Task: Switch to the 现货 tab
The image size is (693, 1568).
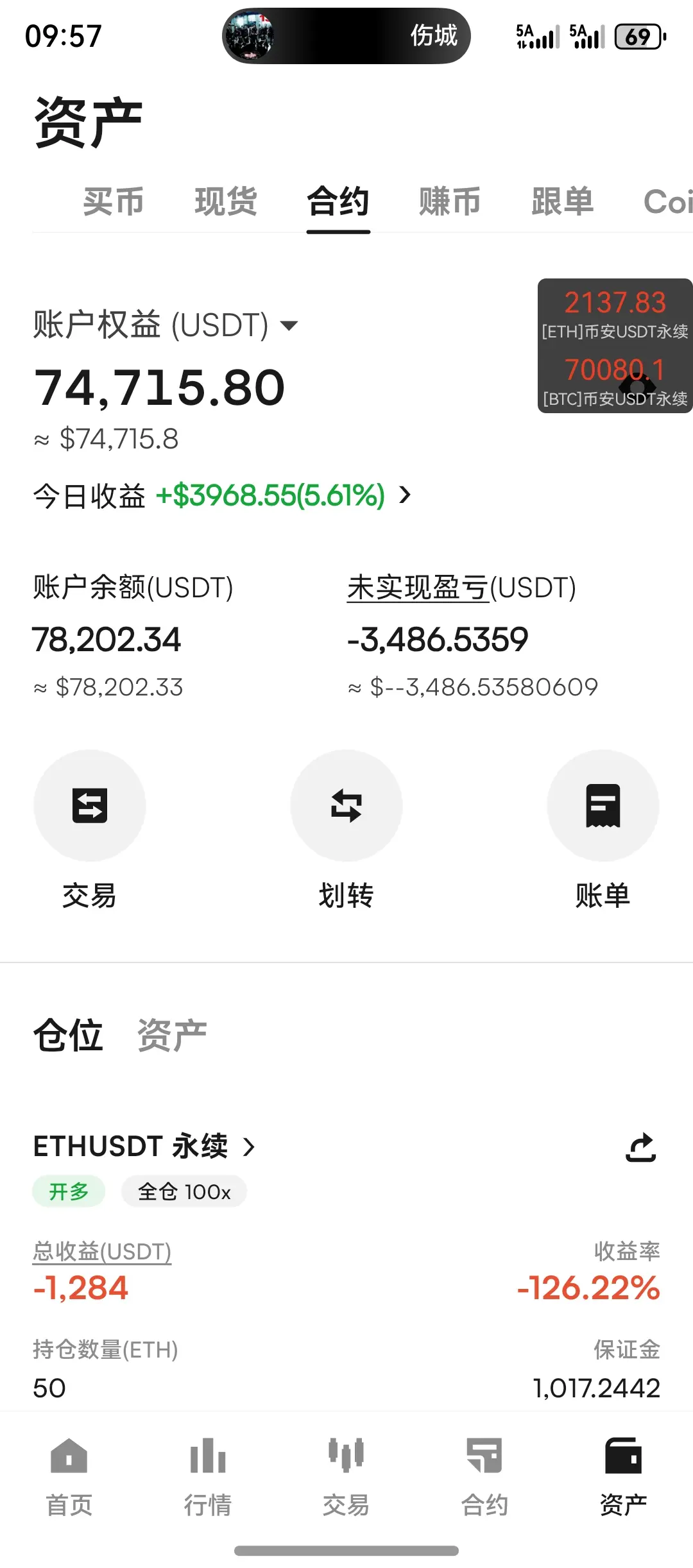Action: (x=225, y=202)
